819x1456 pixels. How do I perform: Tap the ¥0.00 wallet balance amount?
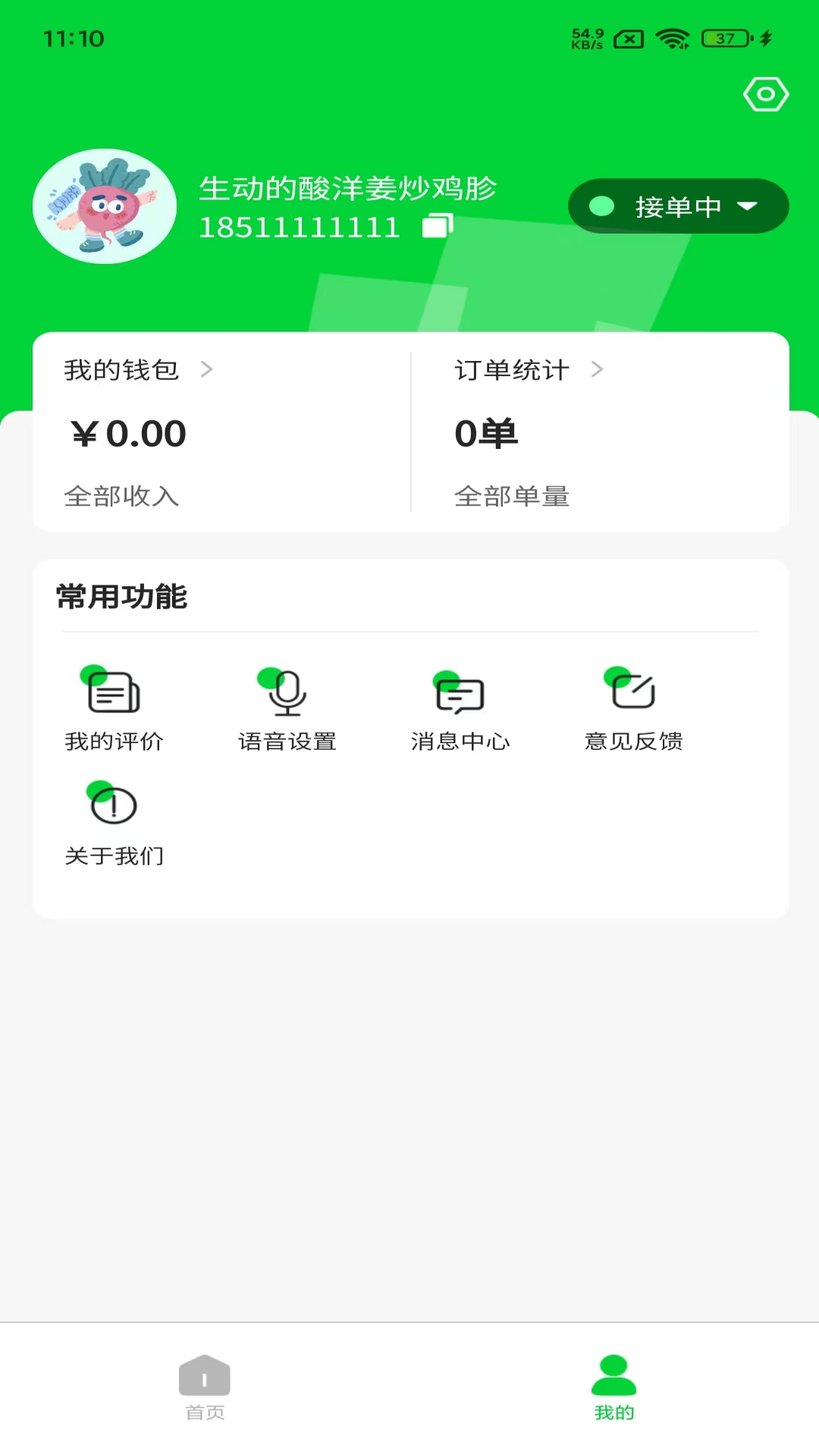click(126, 433)
